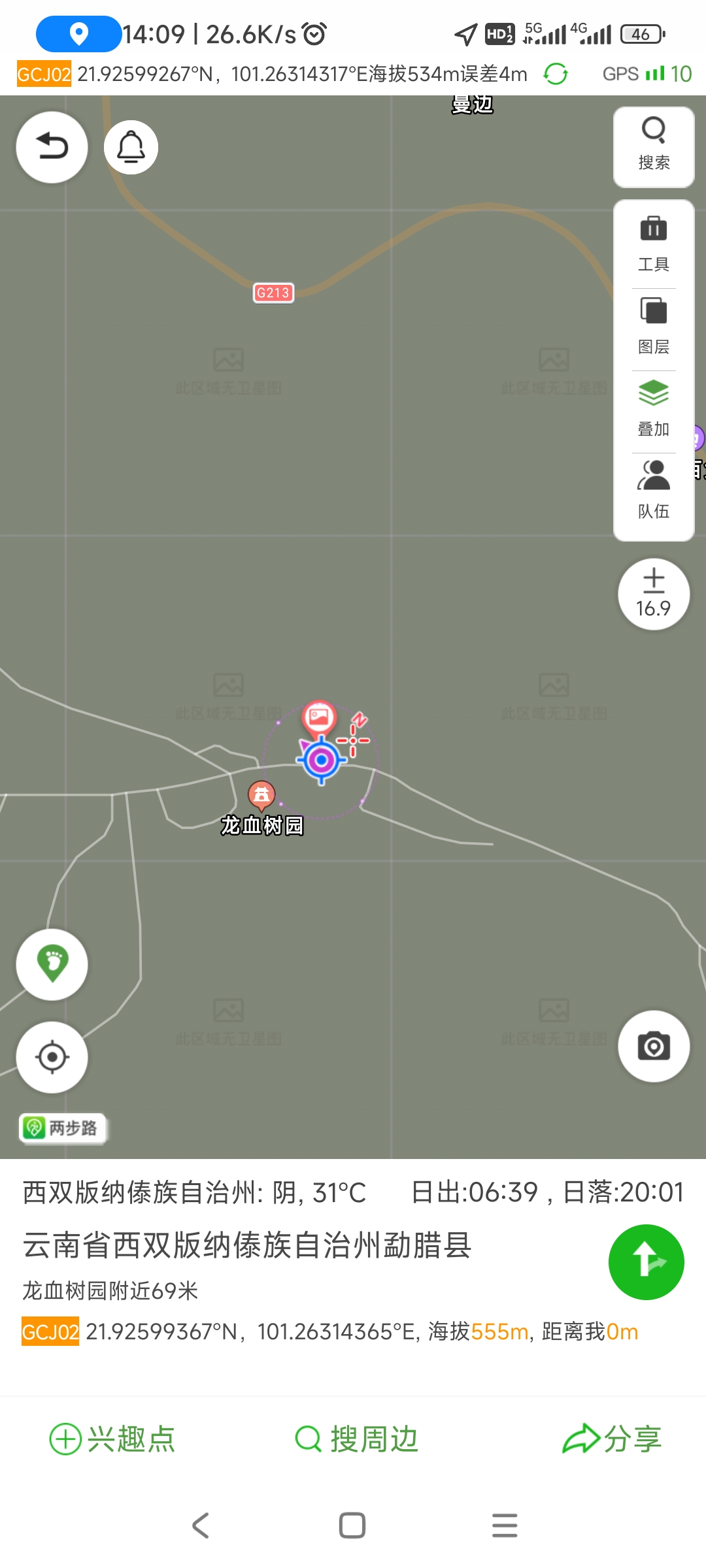Open the 图层 map layers panel
The image size is (706, 1568).
coord(653,327)
